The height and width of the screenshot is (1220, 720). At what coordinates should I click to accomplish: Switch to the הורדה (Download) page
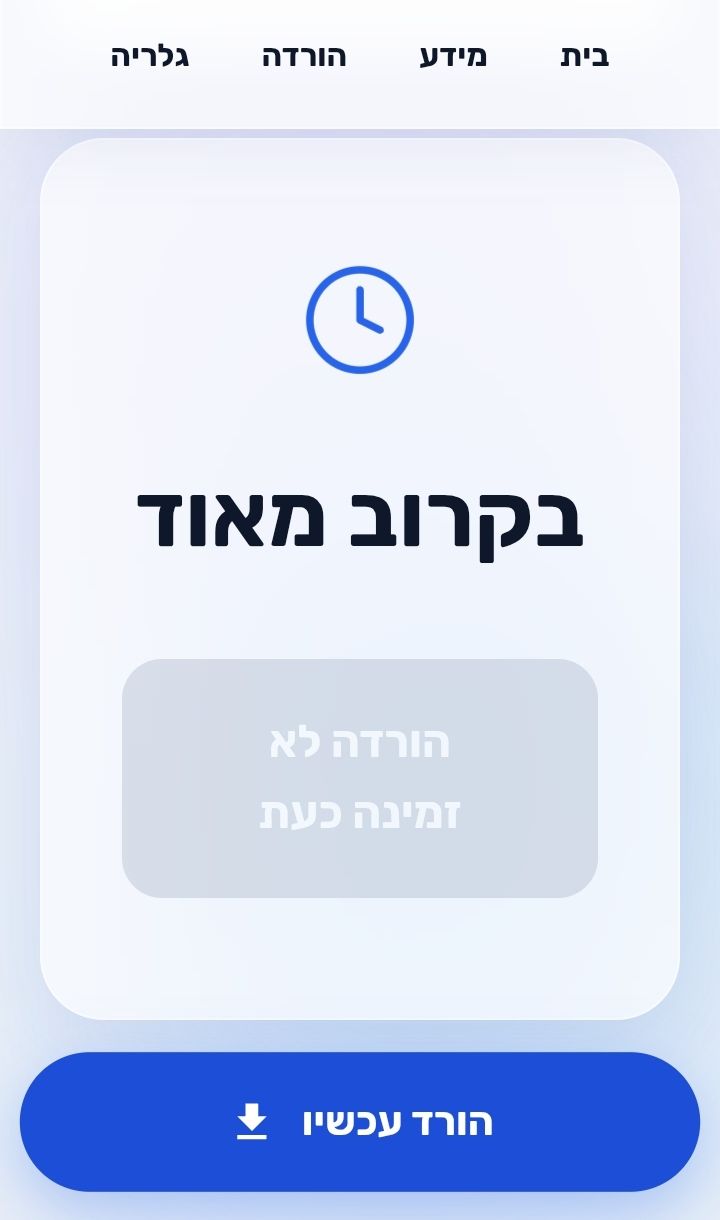tap(304, 56)
